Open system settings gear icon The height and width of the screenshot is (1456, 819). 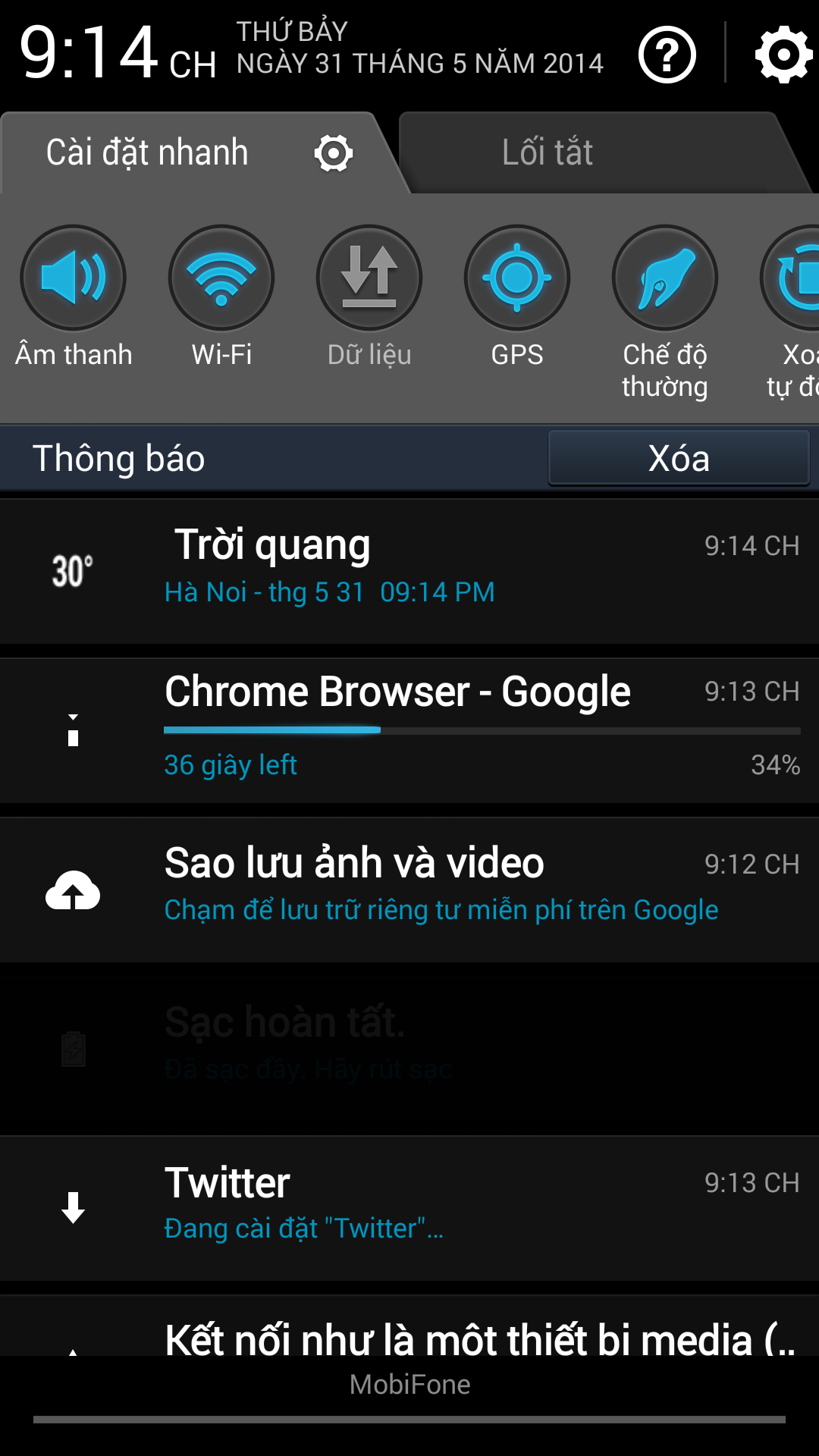[x=784, y=55]
